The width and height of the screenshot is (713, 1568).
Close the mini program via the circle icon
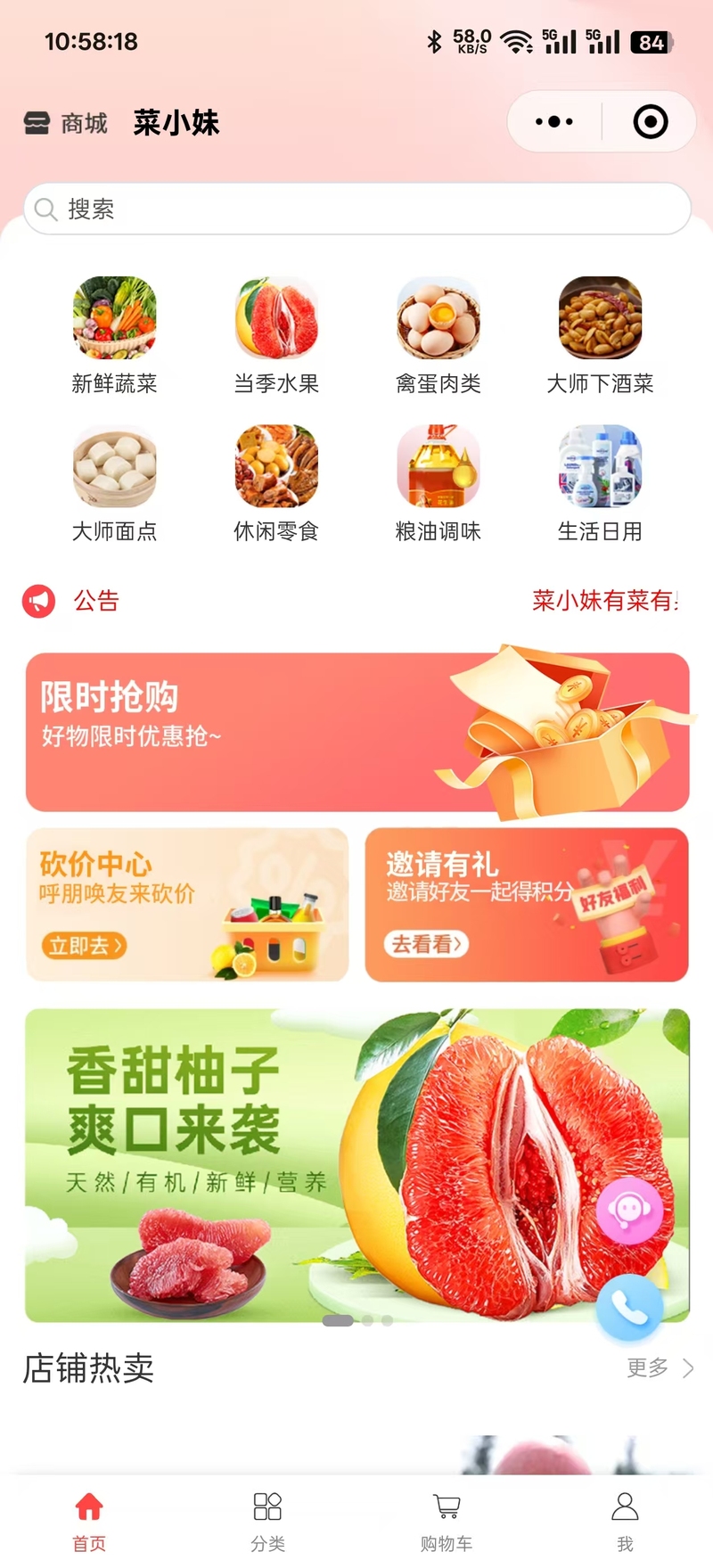(650, 121)
